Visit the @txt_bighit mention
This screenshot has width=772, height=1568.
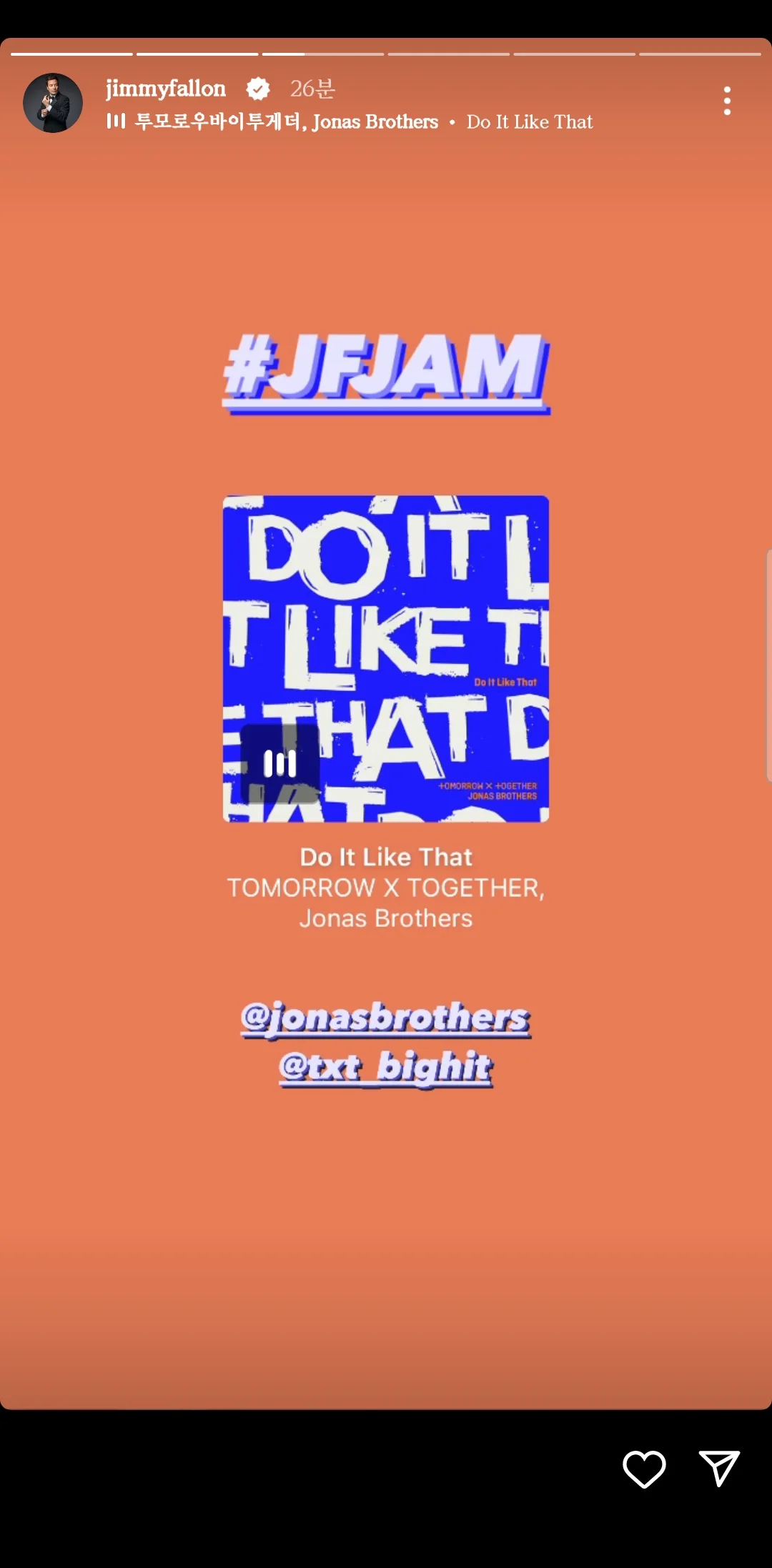tap(386, 1068)
